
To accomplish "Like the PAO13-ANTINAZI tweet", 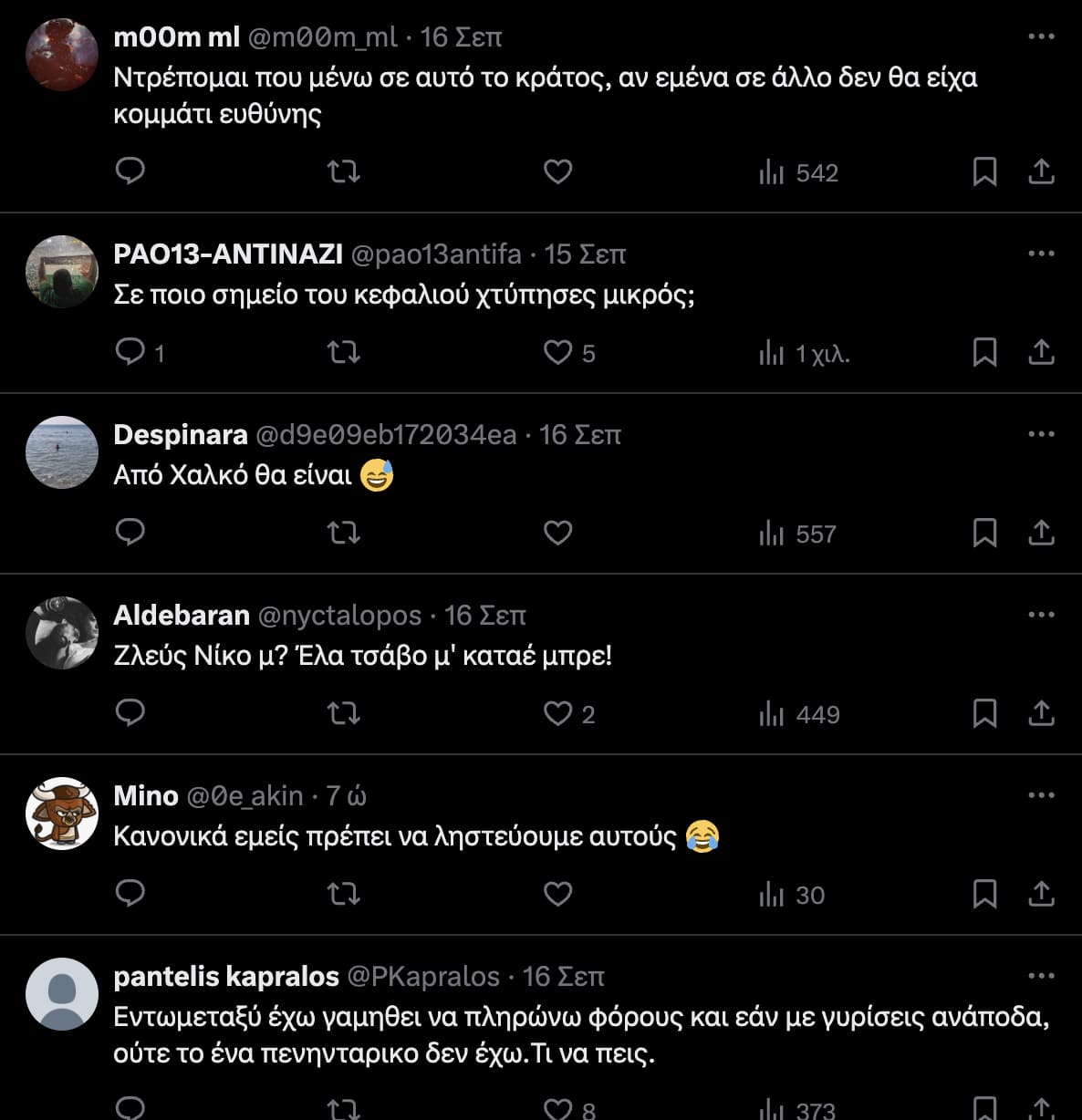I will (x=557, y=352).
